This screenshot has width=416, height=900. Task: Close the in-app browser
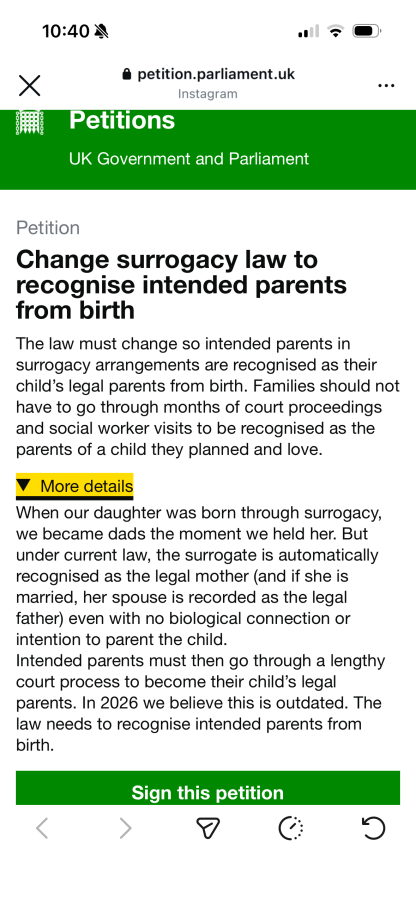29,85
